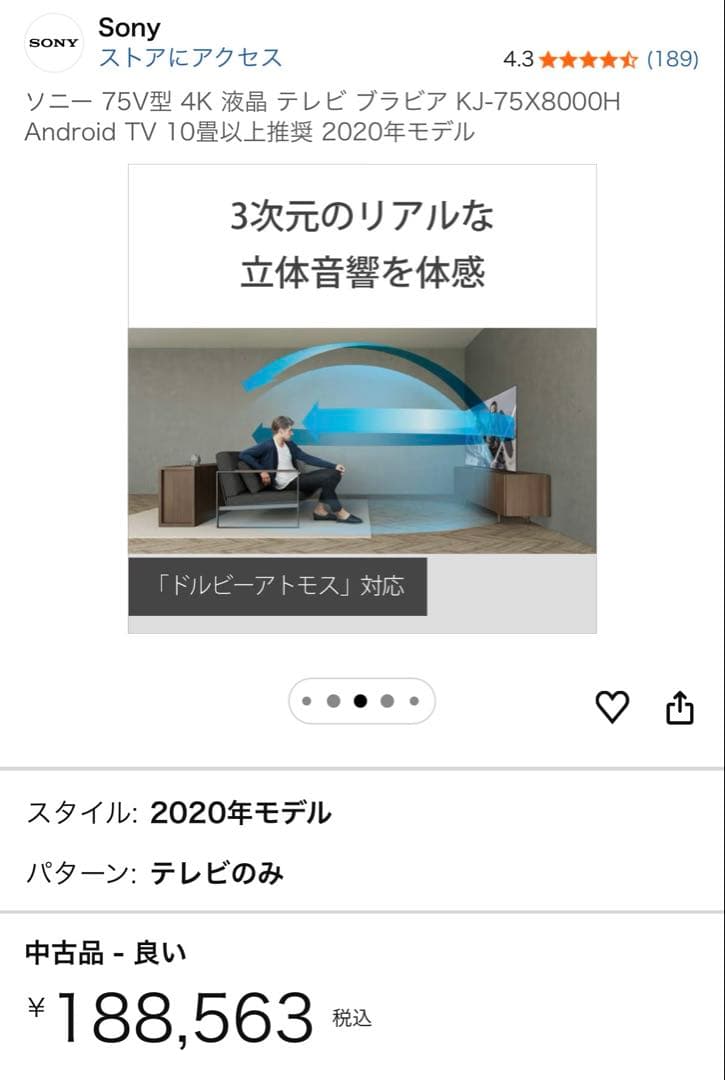
Task: View reviews by clicking (189)
Action: click(x=672, y=59)
